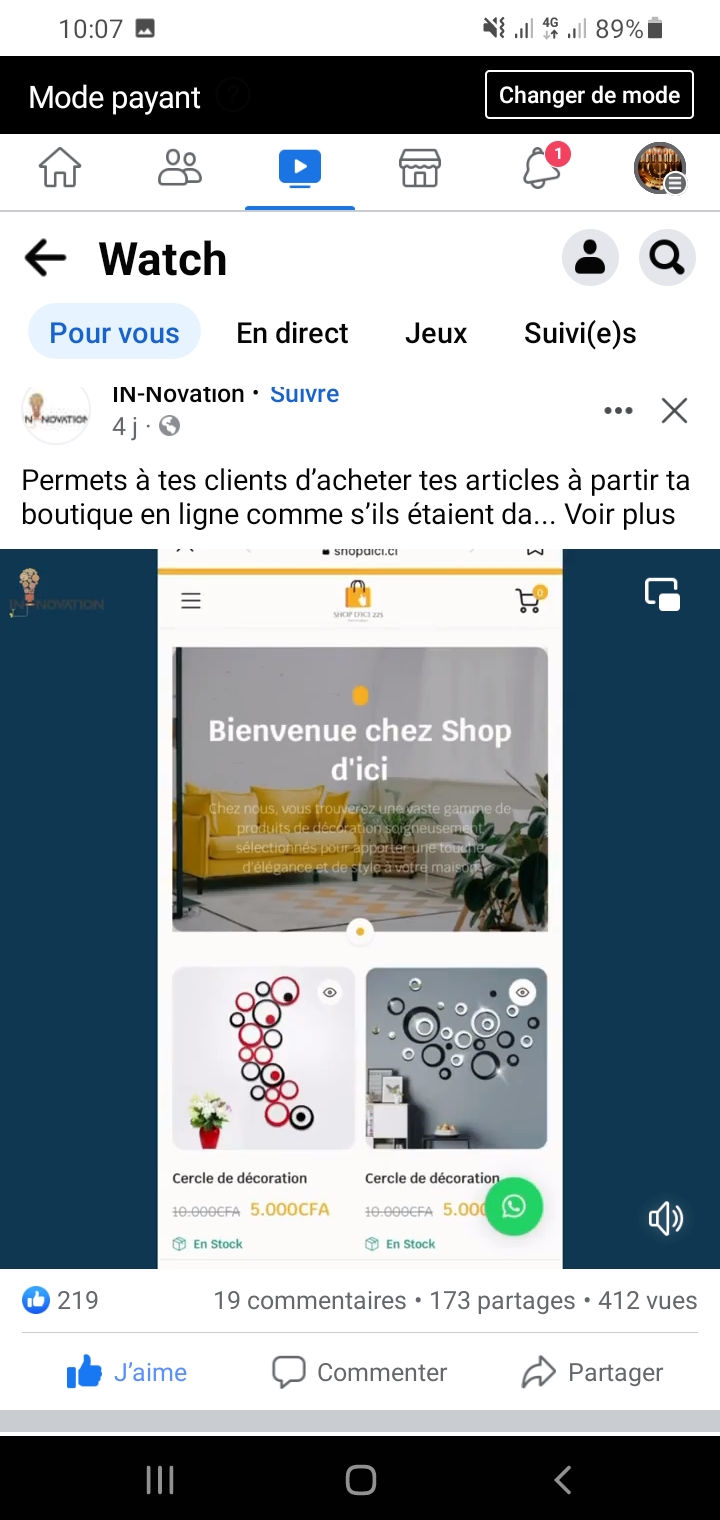Switch to the En direct tab
720x1520 pixels.
point(292,333)
